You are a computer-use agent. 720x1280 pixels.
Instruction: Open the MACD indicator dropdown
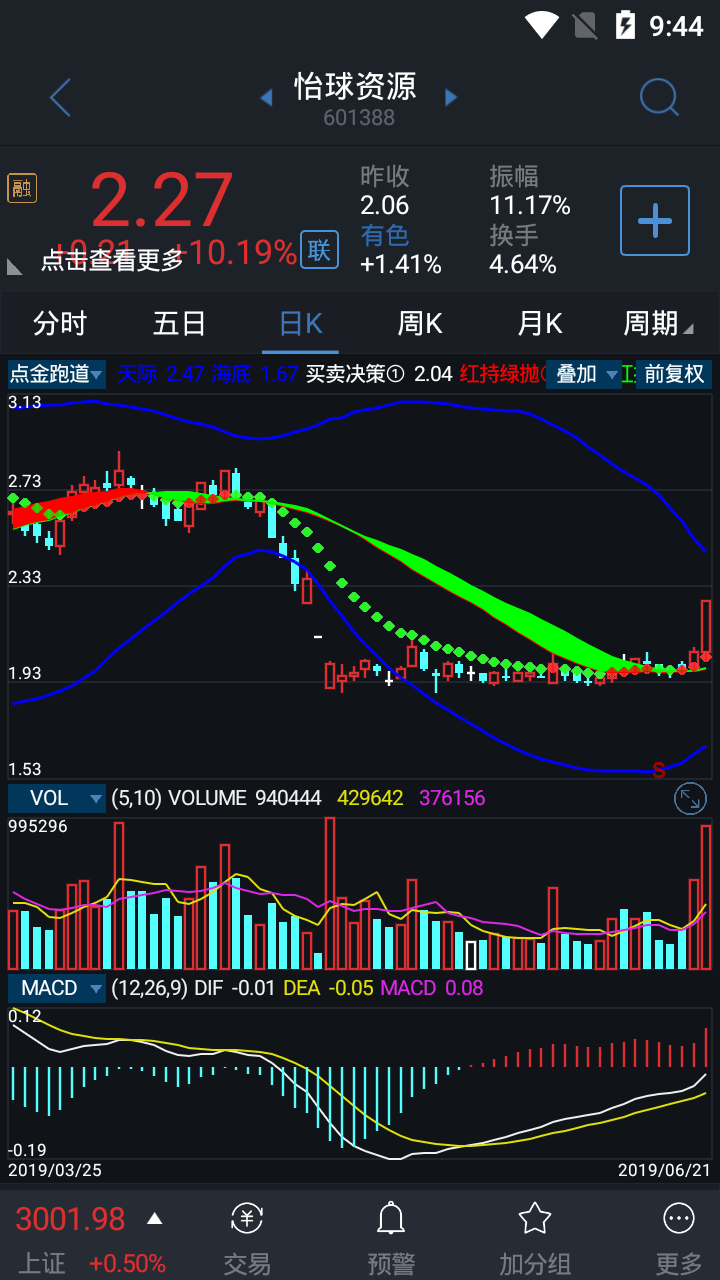click(56, 988)
